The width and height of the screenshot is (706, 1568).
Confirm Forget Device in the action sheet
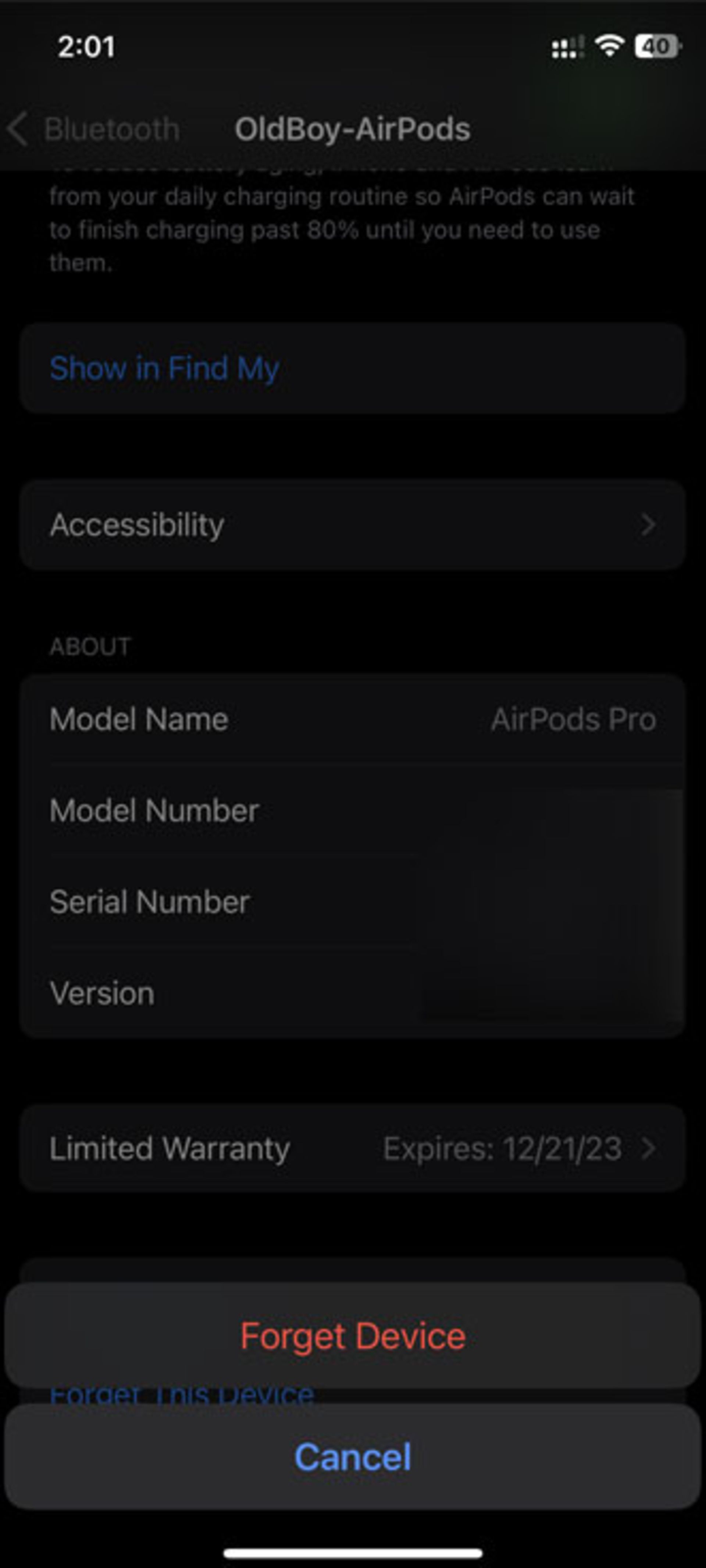point(353,1336)
